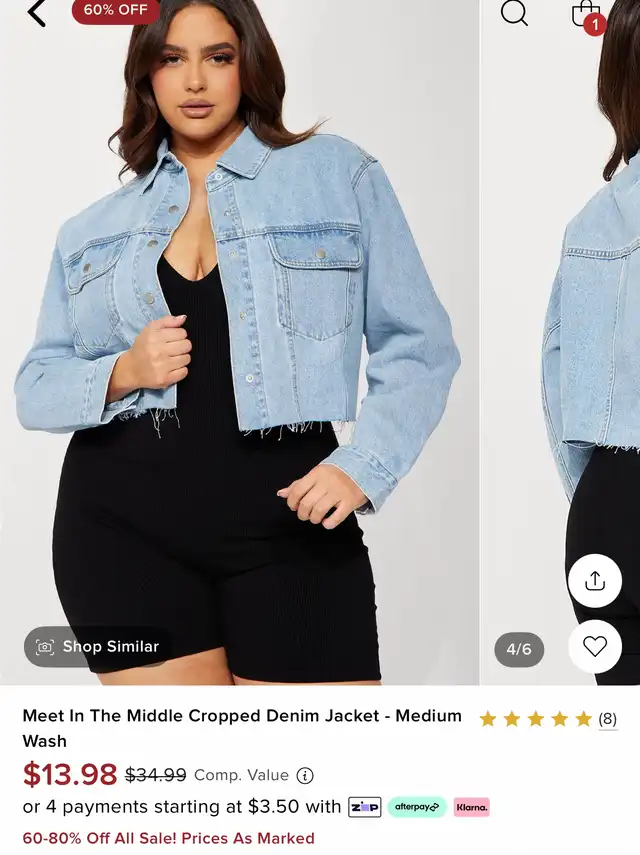Tap the Zip payment option logo
Image resolution: width=640 pixels, height=855 pixels.
tap(364, 807)
